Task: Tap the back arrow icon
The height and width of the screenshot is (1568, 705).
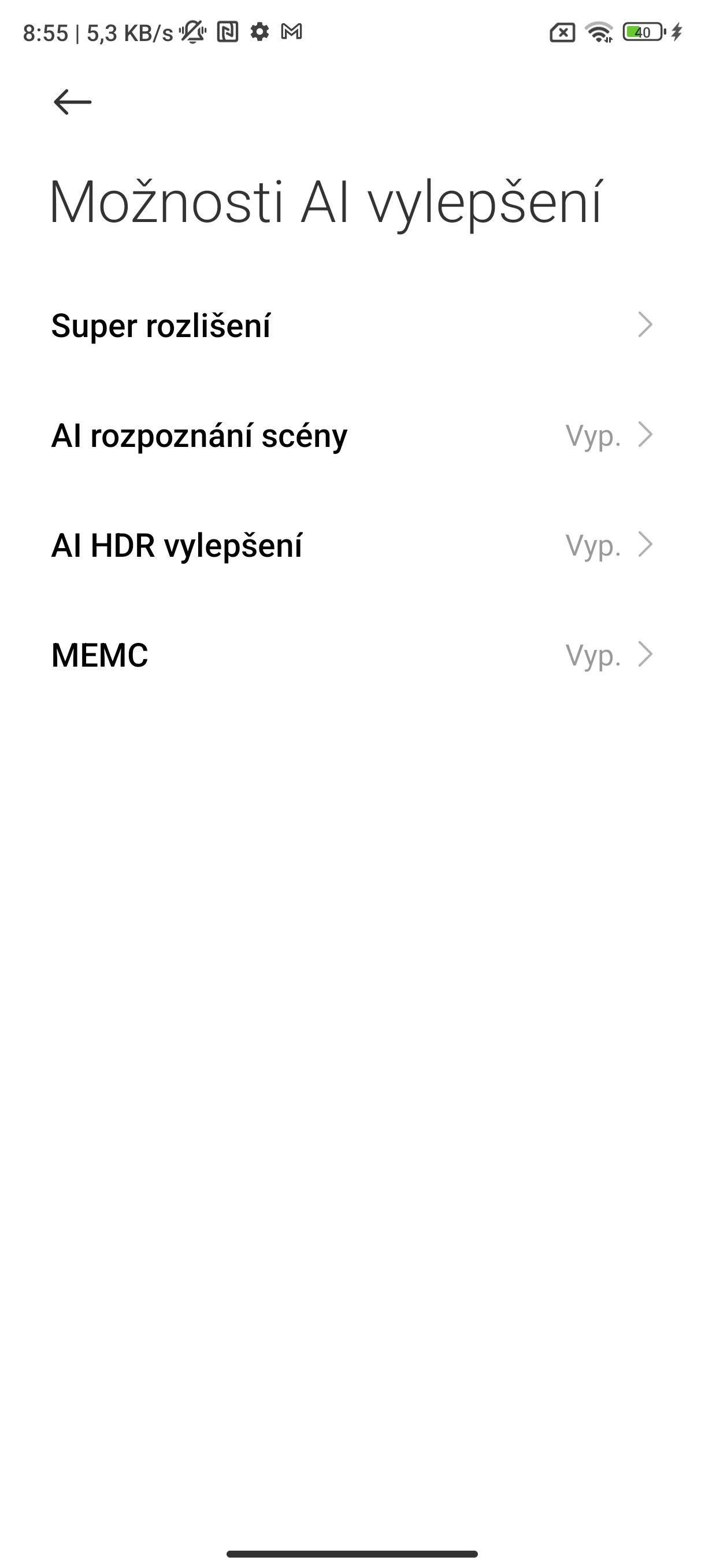Action: coord(72,102)
